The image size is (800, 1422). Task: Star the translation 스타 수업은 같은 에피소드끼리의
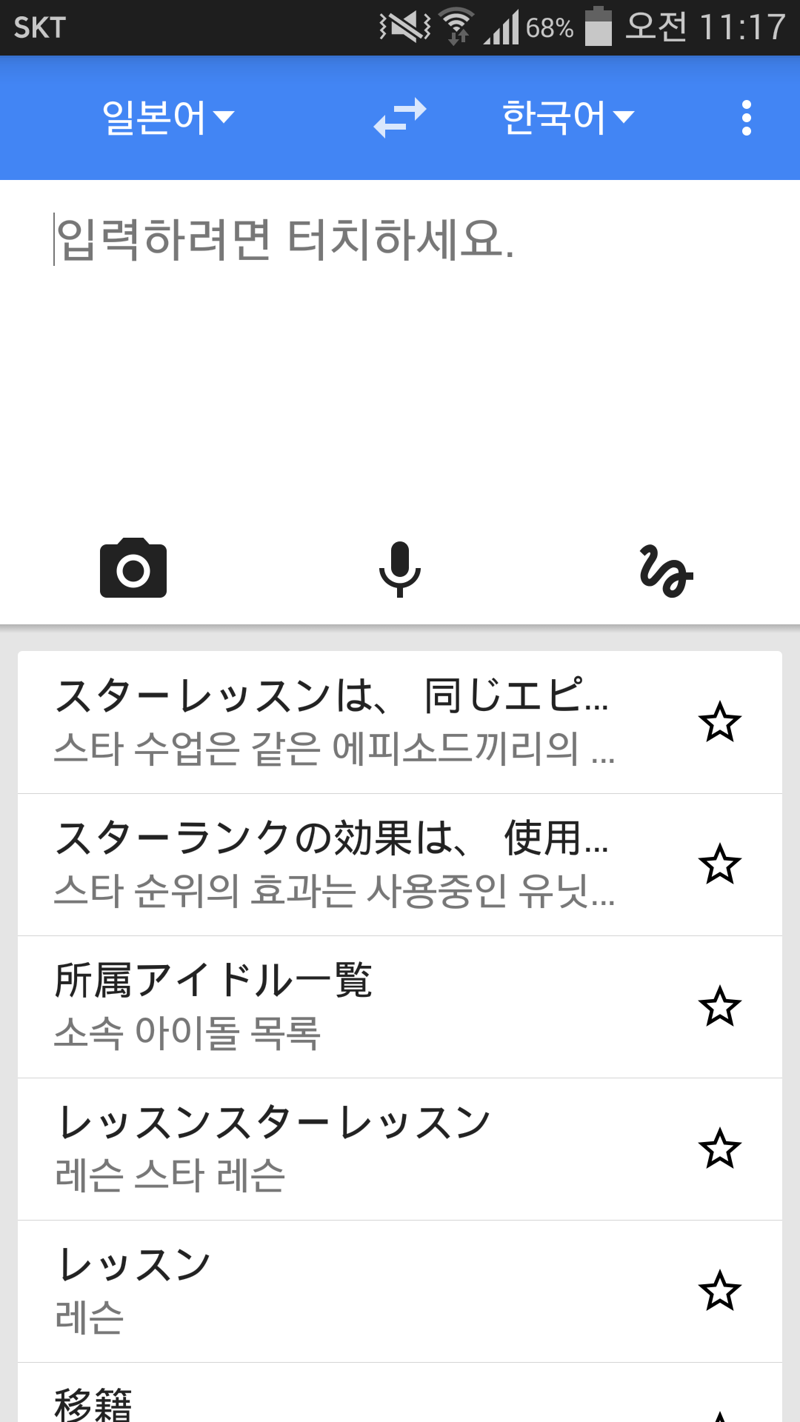click(x=719, y=722)
